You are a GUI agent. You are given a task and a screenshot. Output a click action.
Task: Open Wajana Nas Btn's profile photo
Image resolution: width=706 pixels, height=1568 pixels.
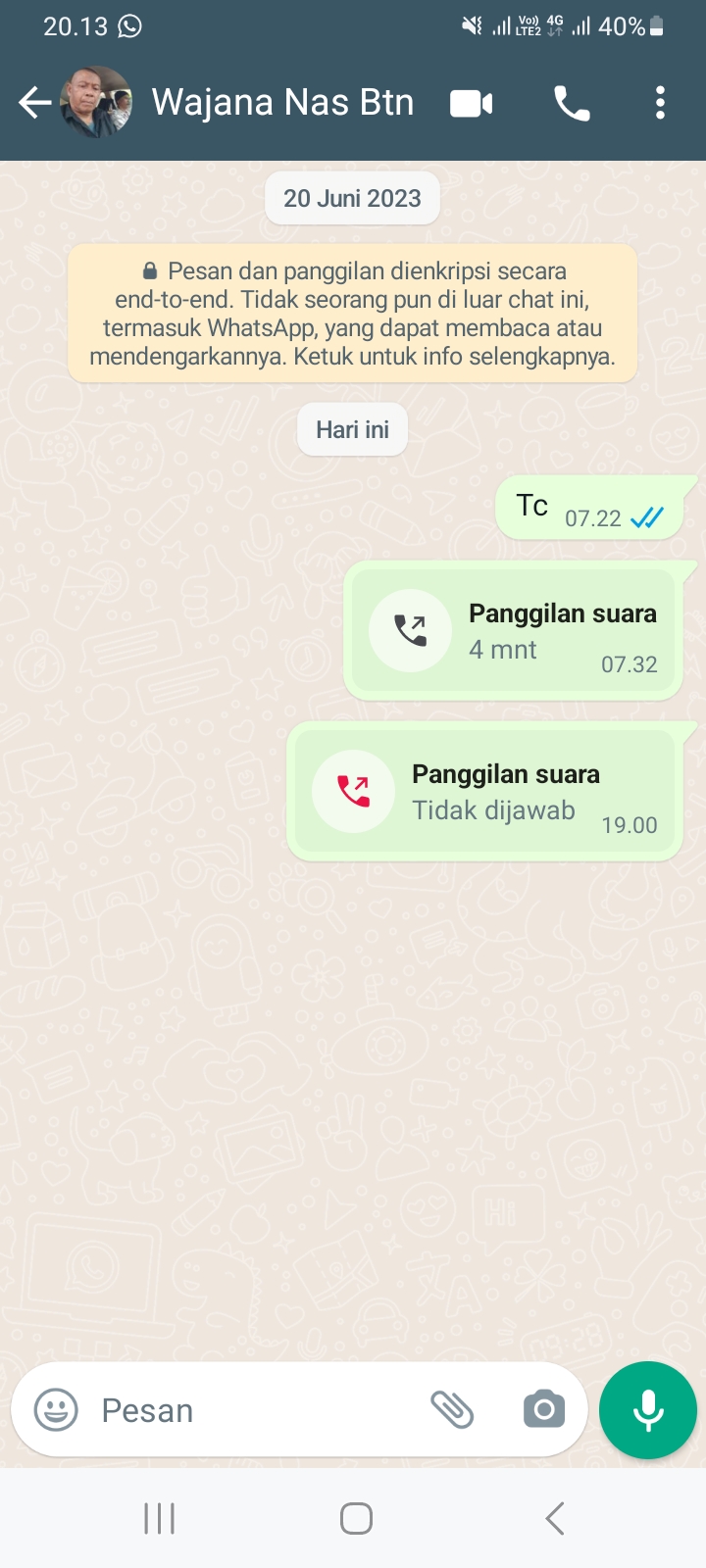click(x=96, y=103)
